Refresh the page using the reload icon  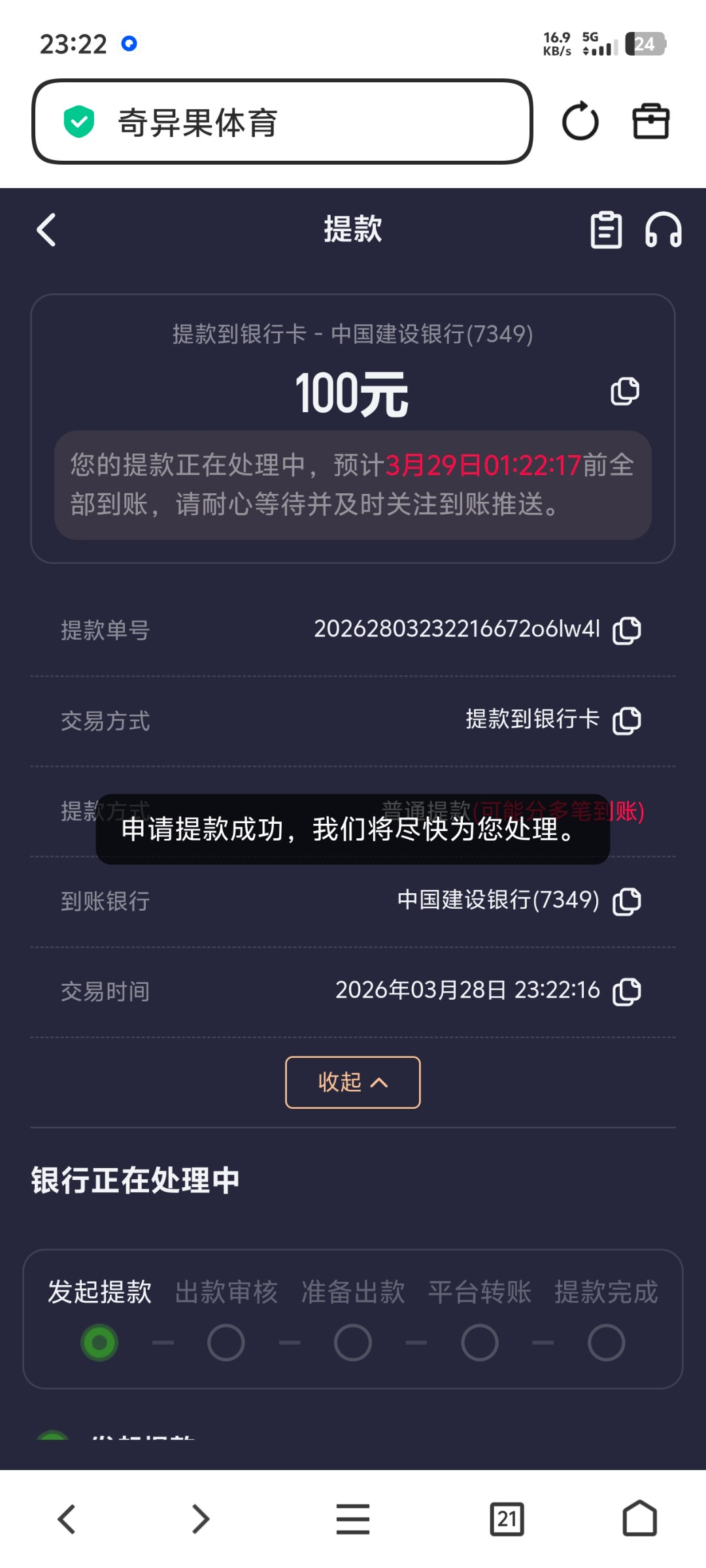pyautogui.click(x=580, y=122)
